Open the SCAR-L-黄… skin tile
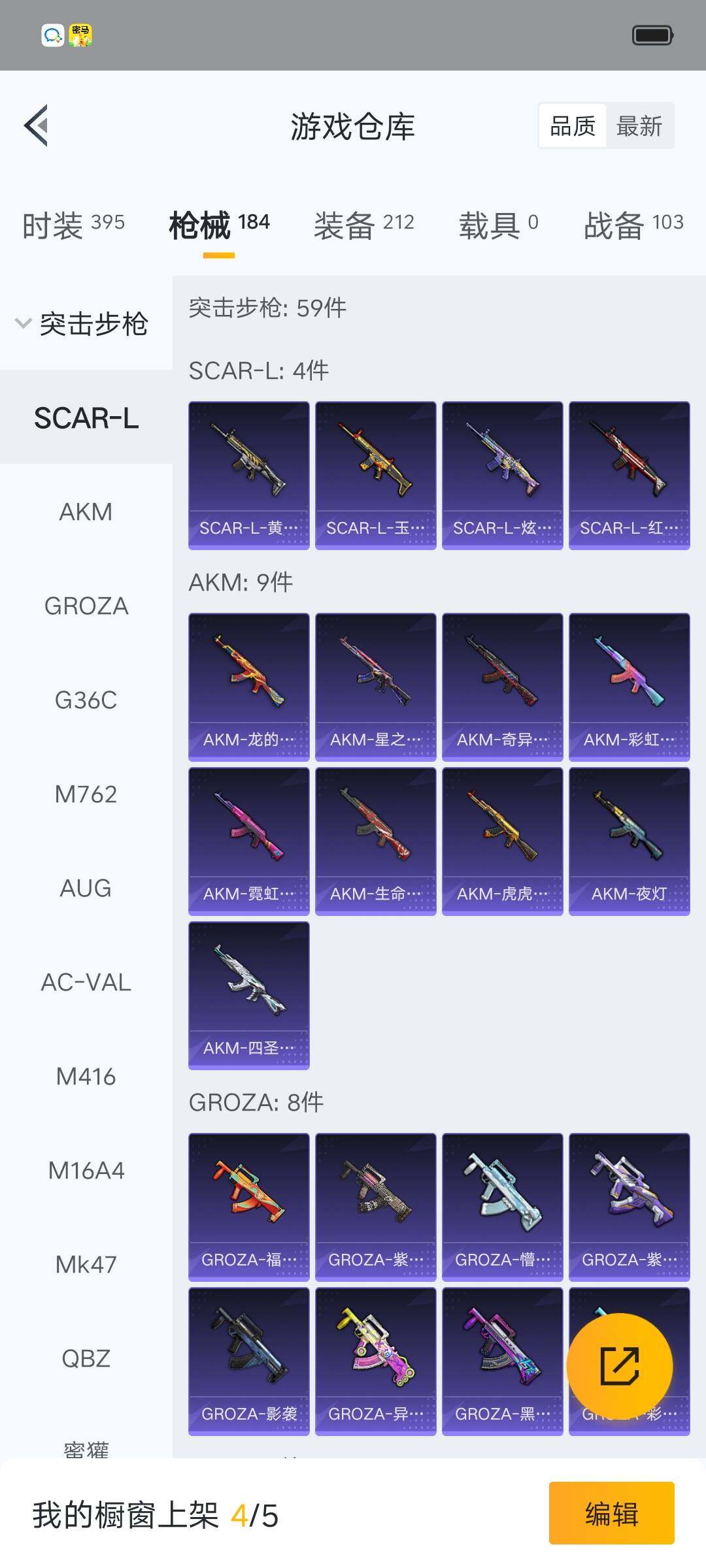The width and height of the screenshot is (706, 1568). (x=248, y=476)
